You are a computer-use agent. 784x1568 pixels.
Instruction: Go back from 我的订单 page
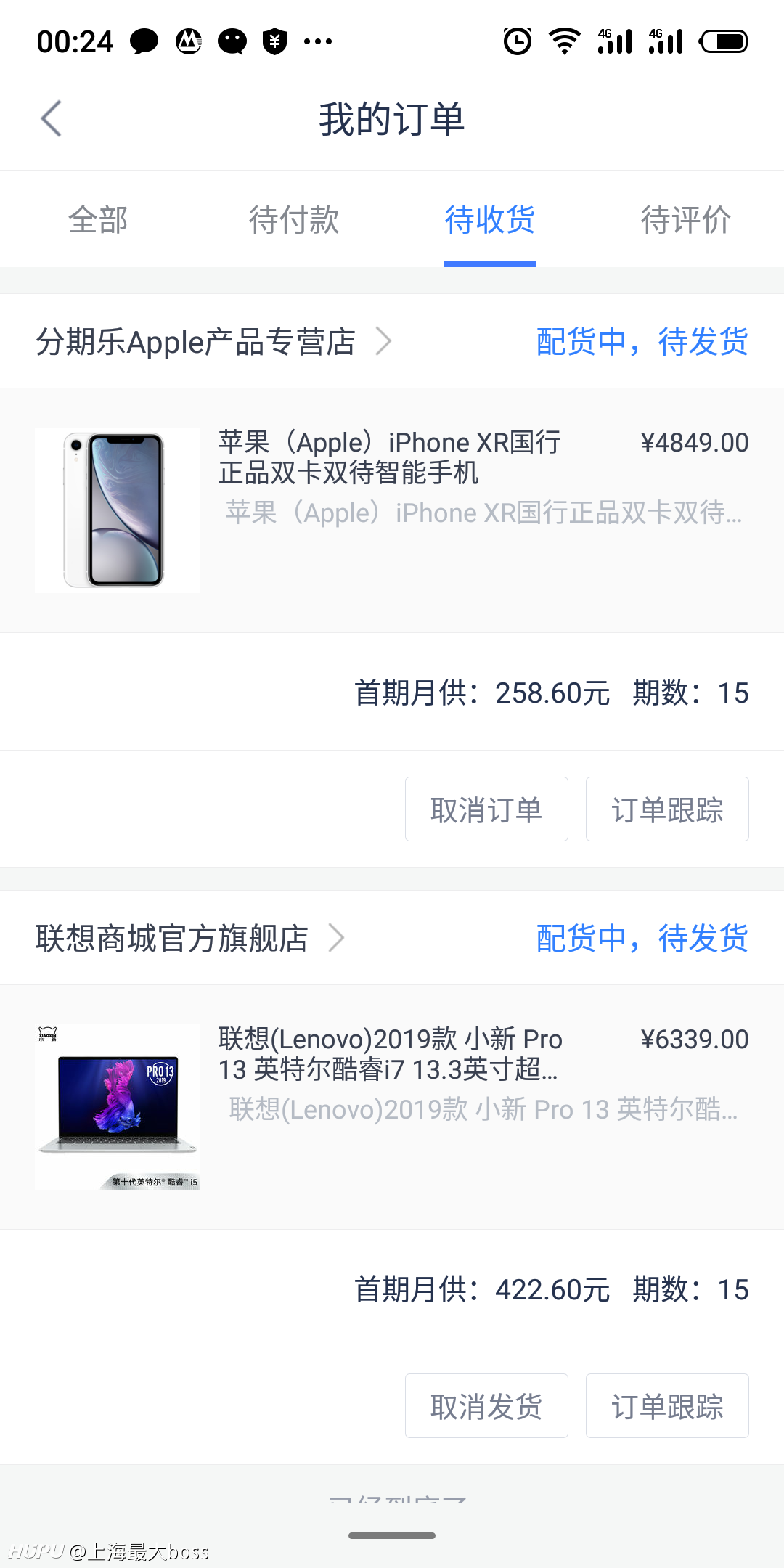51,118
